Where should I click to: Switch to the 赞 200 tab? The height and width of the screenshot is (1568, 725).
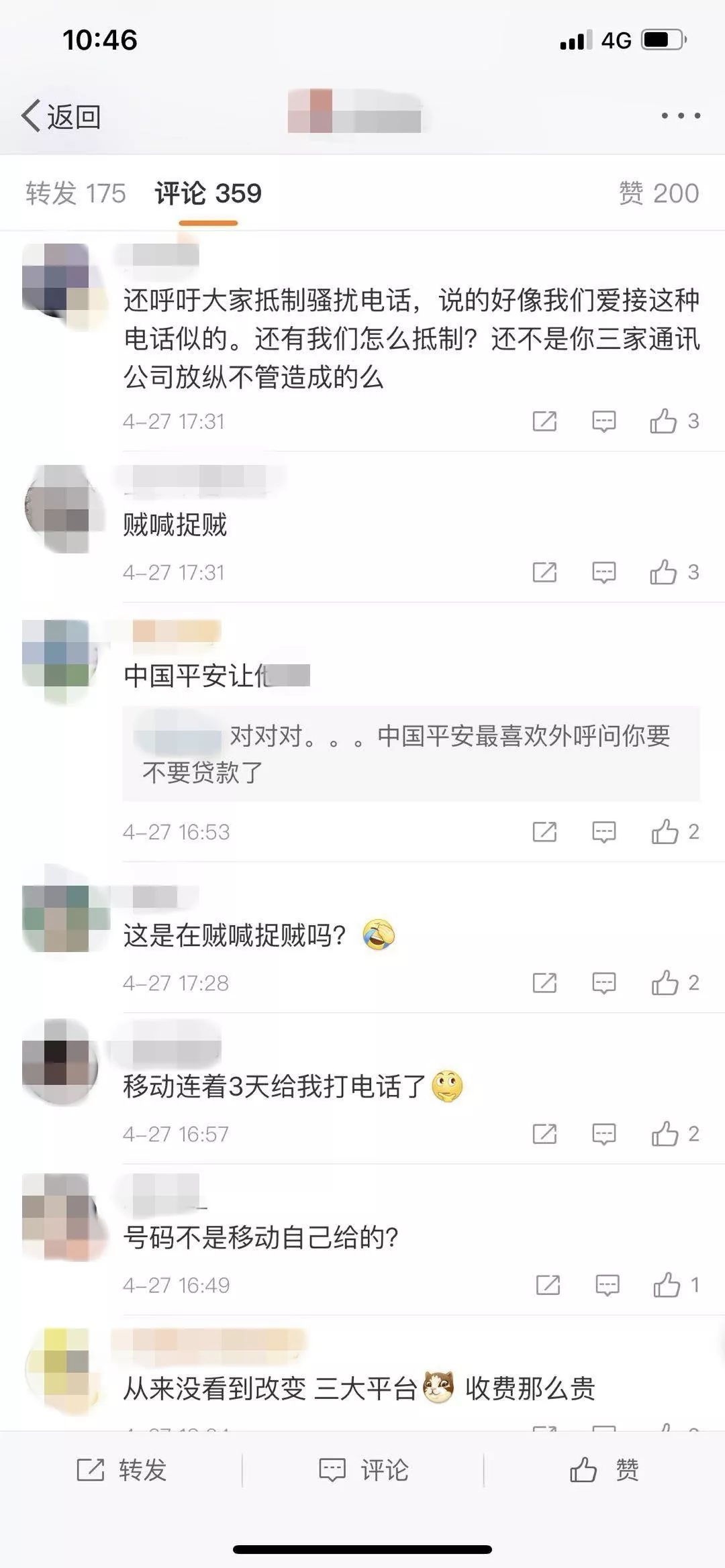[659, 193]
